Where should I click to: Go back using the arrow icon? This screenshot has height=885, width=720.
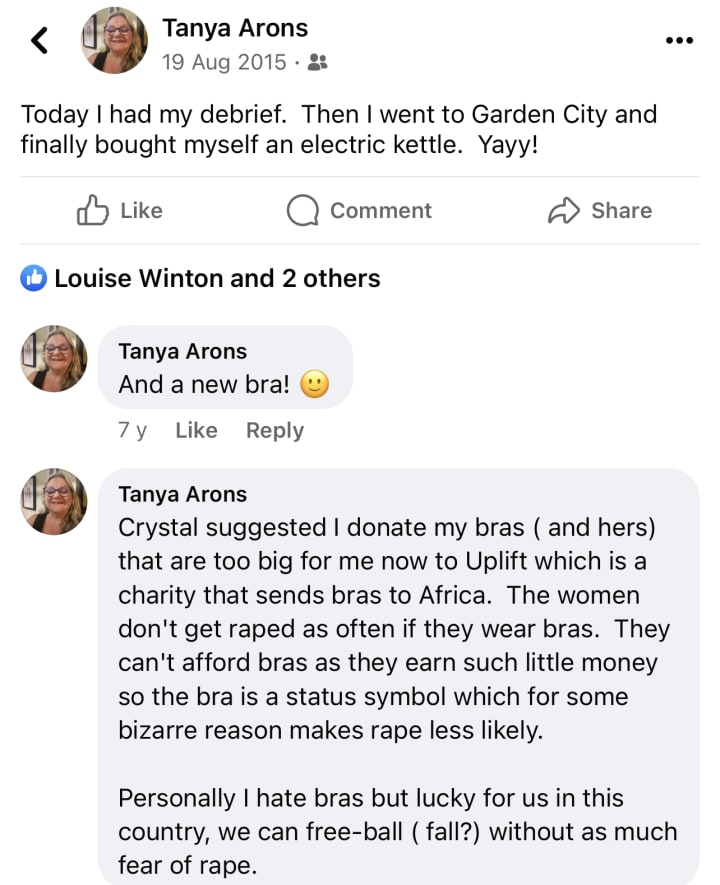click(40, 41)
